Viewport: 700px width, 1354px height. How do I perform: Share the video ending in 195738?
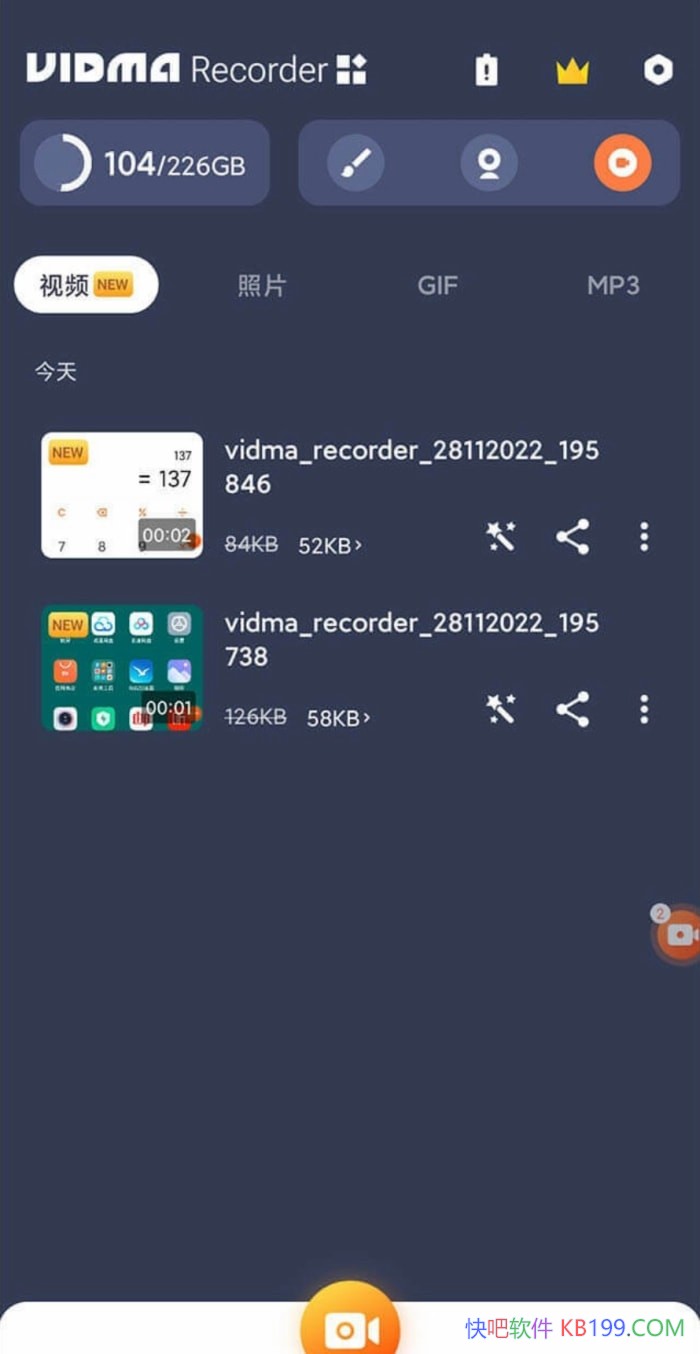572,709
